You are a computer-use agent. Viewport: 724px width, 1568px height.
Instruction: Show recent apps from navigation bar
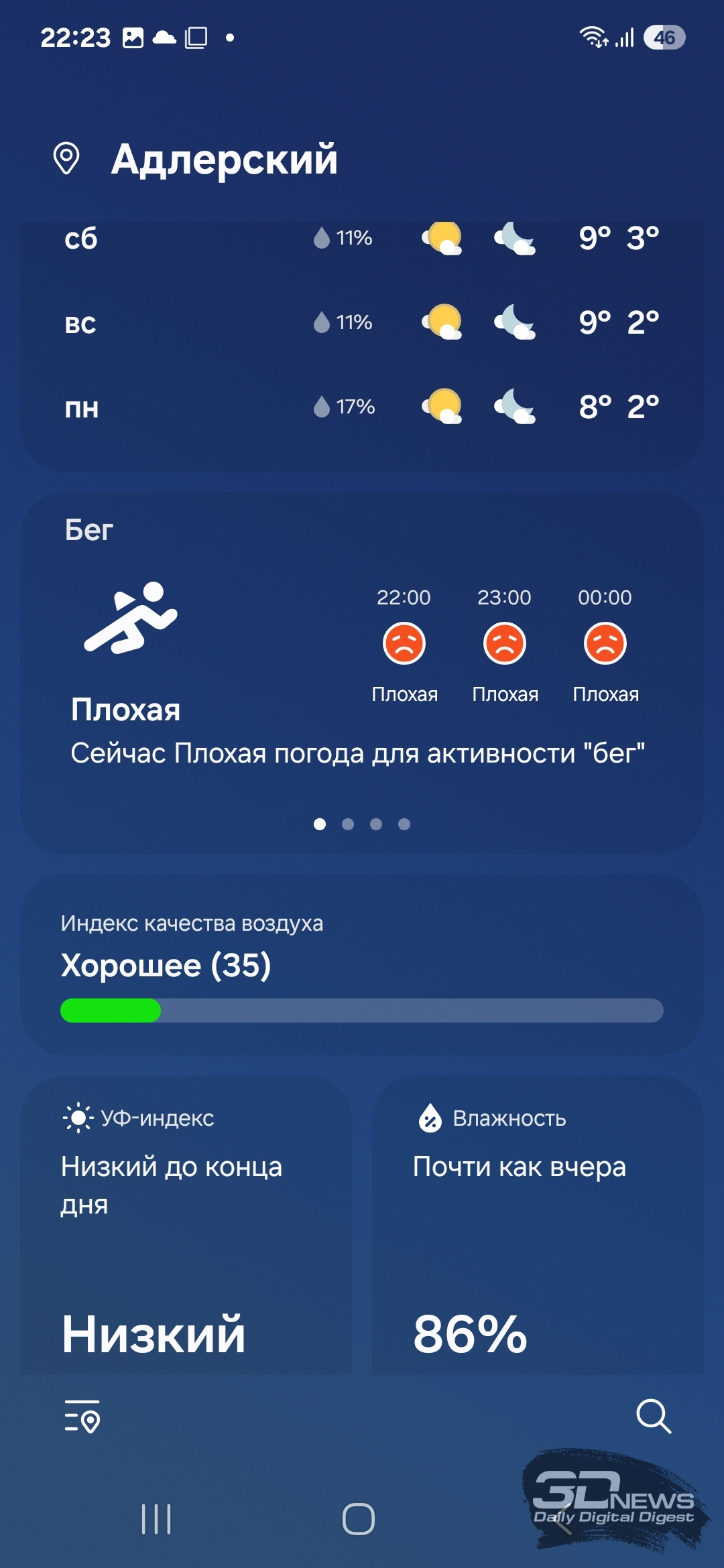[156, 1519]
